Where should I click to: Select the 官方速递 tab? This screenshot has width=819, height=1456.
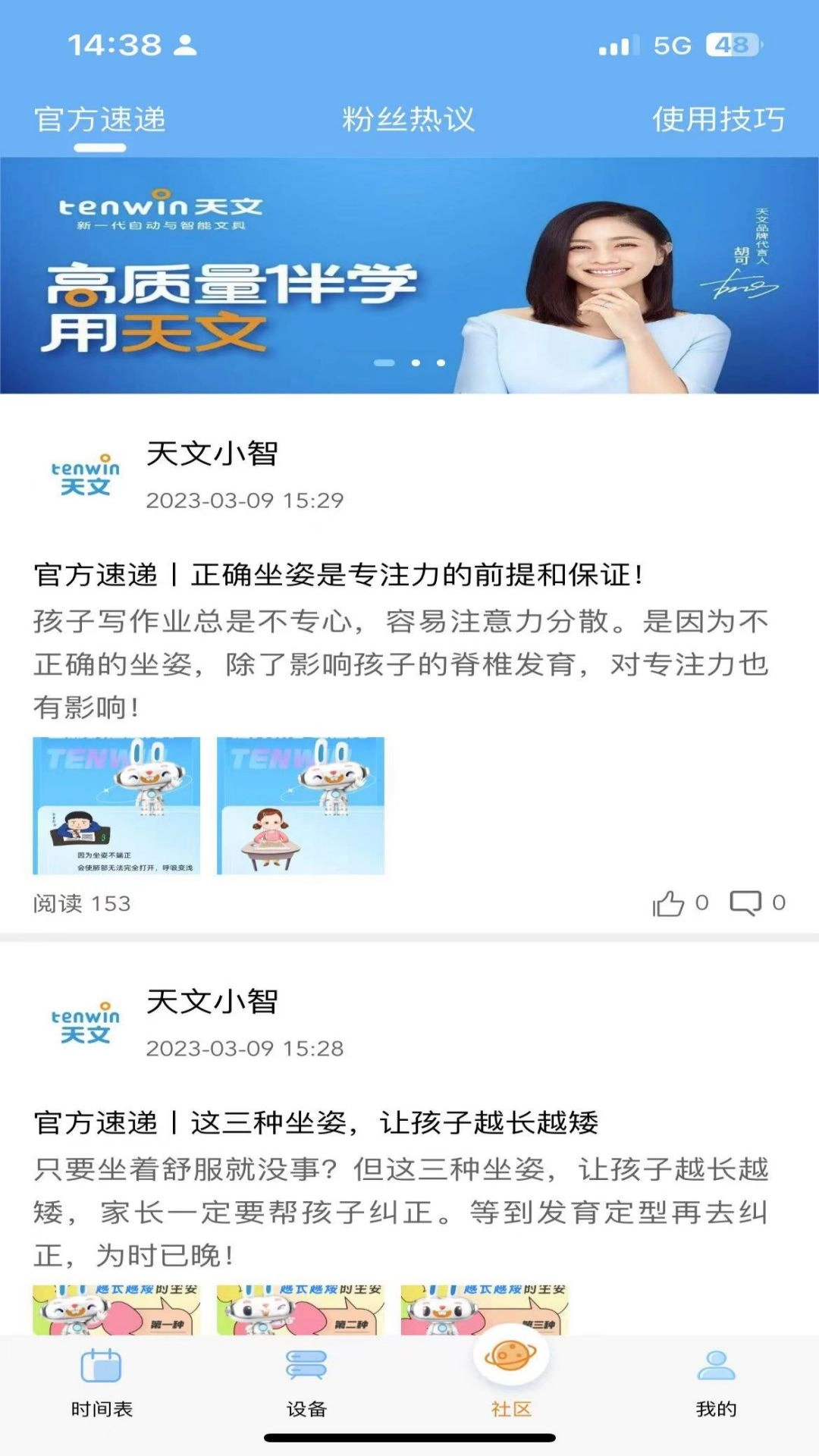click(100, 119)
